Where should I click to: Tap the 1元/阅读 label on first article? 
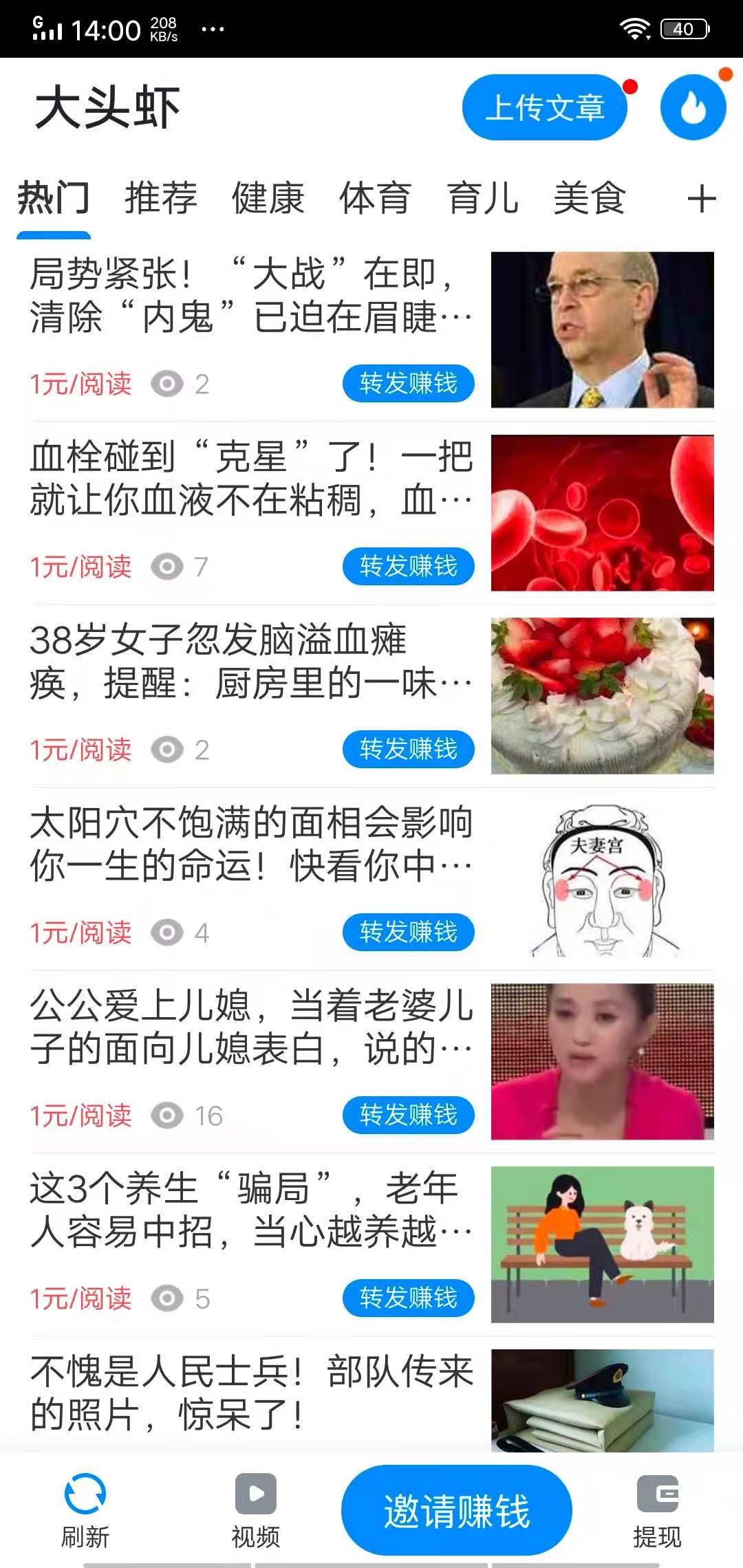click(80, 383)
